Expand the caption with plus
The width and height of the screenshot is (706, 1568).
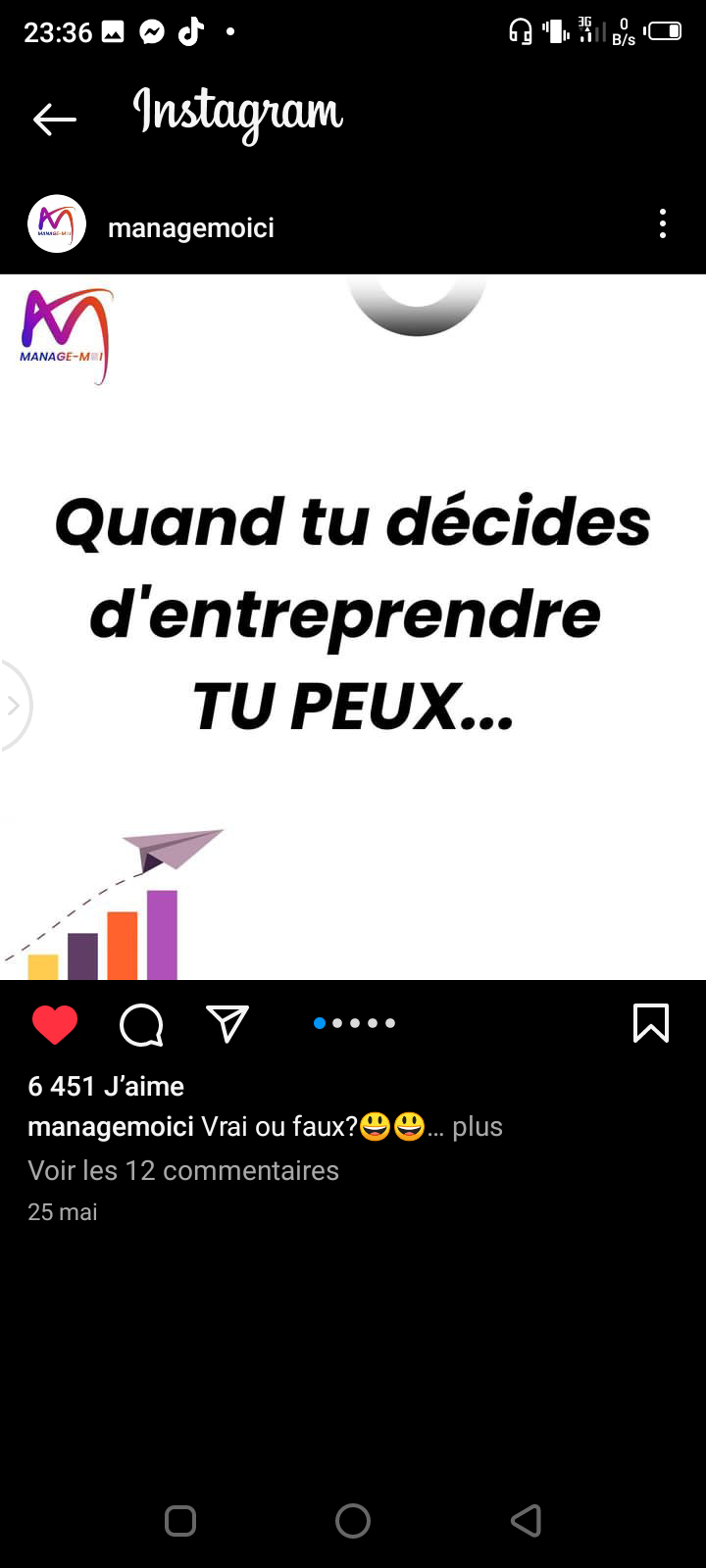pos(478,1127)
